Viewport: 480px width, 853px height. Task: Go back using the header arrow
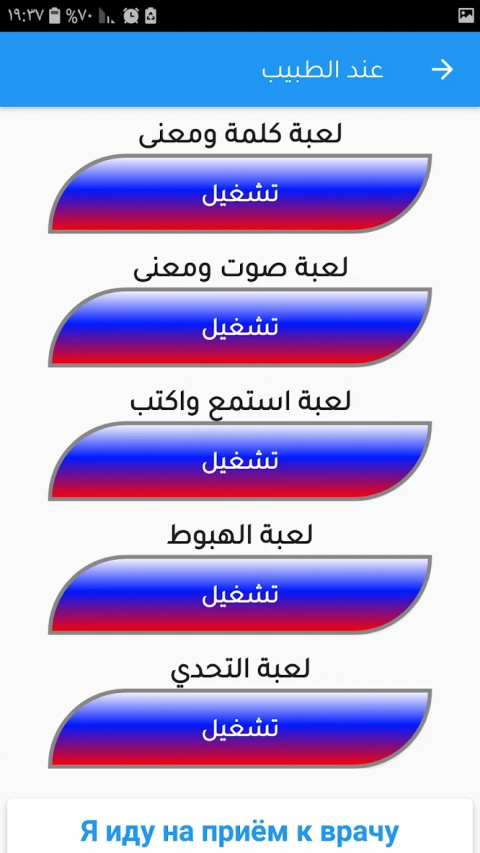442,70
